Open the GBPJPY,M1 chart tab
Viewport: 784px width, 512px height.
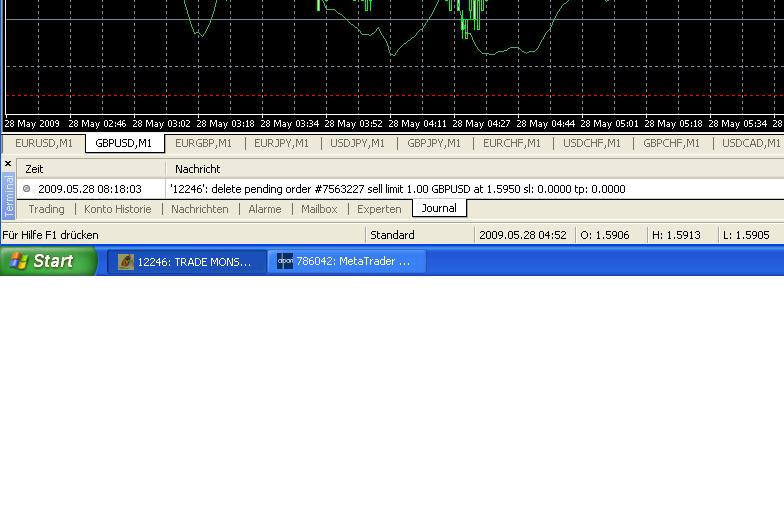point(434,143)
